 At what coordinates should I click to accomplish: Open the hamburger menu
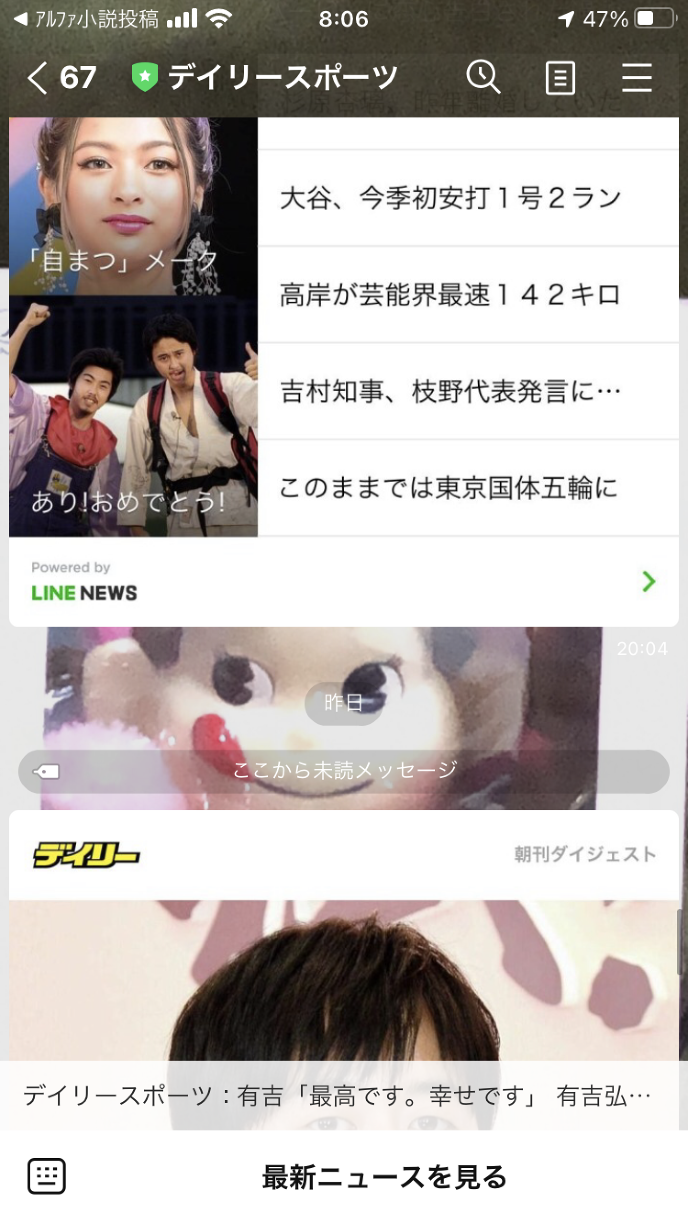point(637,78)
